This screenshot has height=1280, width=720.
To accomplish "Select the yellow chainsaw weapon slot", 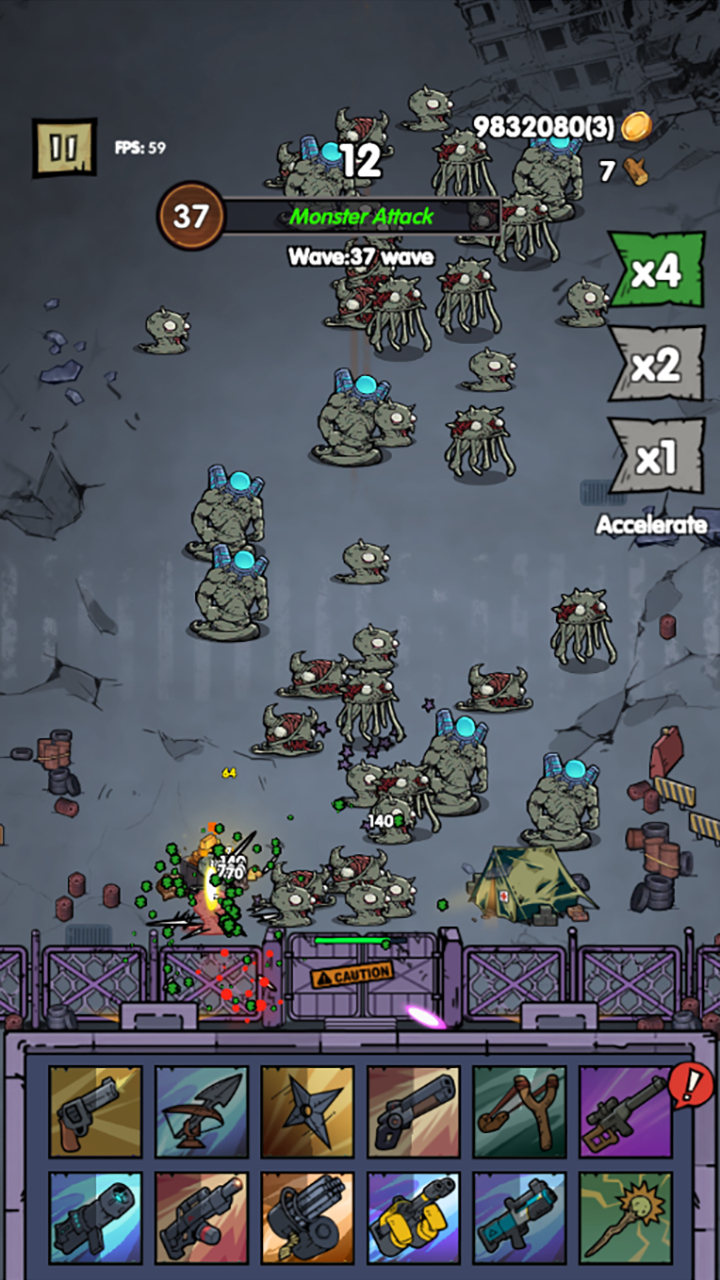I will 413,1217.
